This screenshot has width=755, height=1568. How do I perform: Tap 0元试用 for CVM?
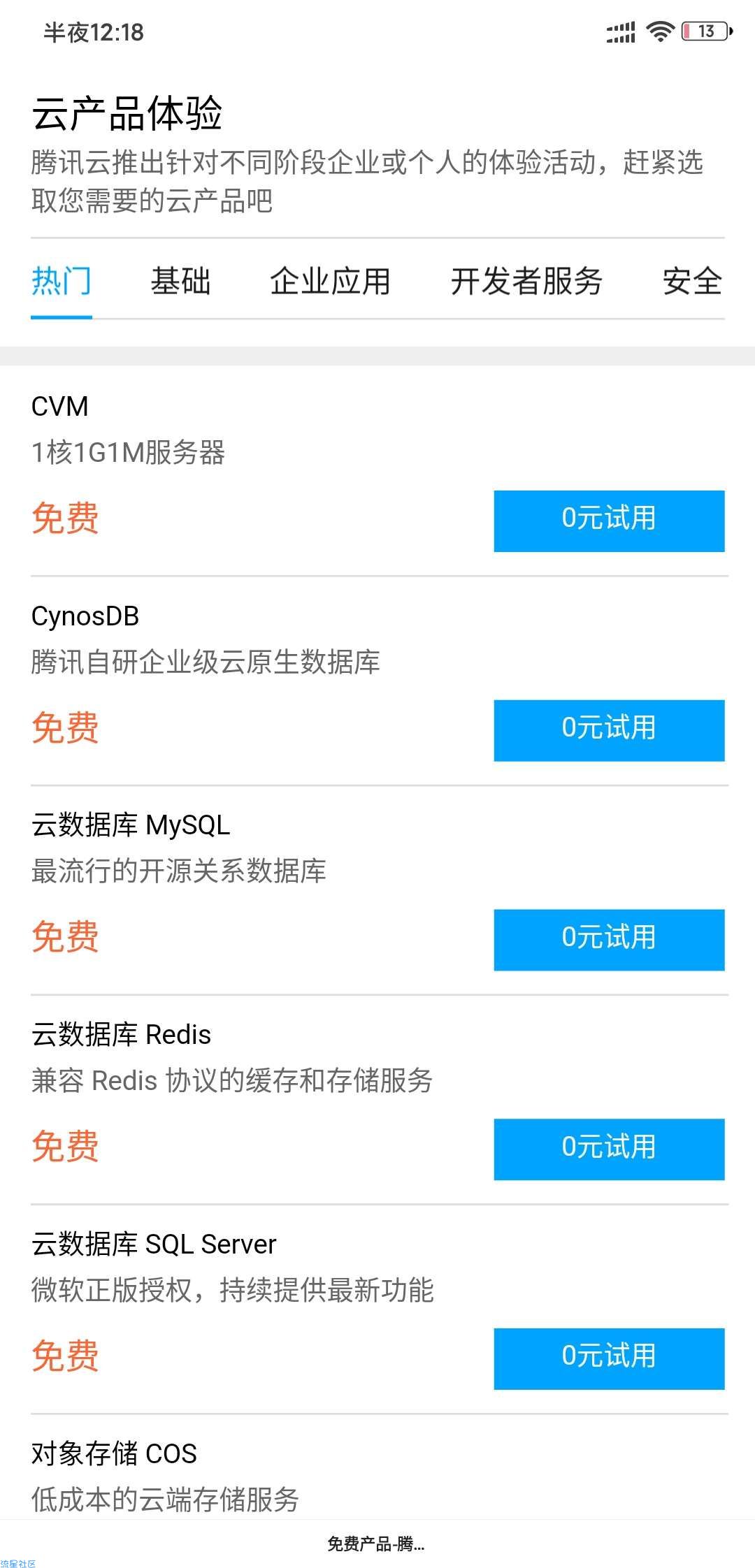(609, 521)
